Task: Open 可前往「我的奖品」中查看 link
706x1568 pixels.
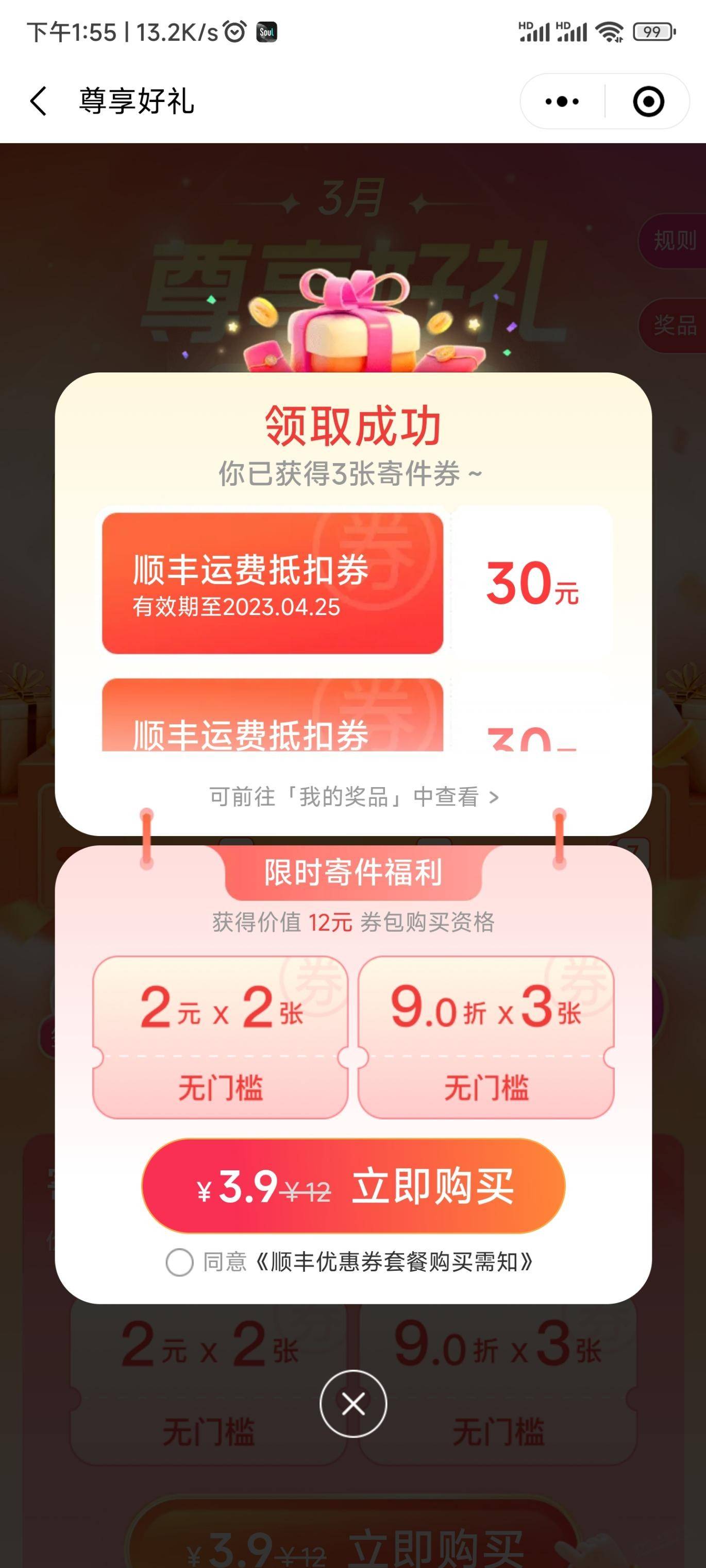Action: (354, 796)
